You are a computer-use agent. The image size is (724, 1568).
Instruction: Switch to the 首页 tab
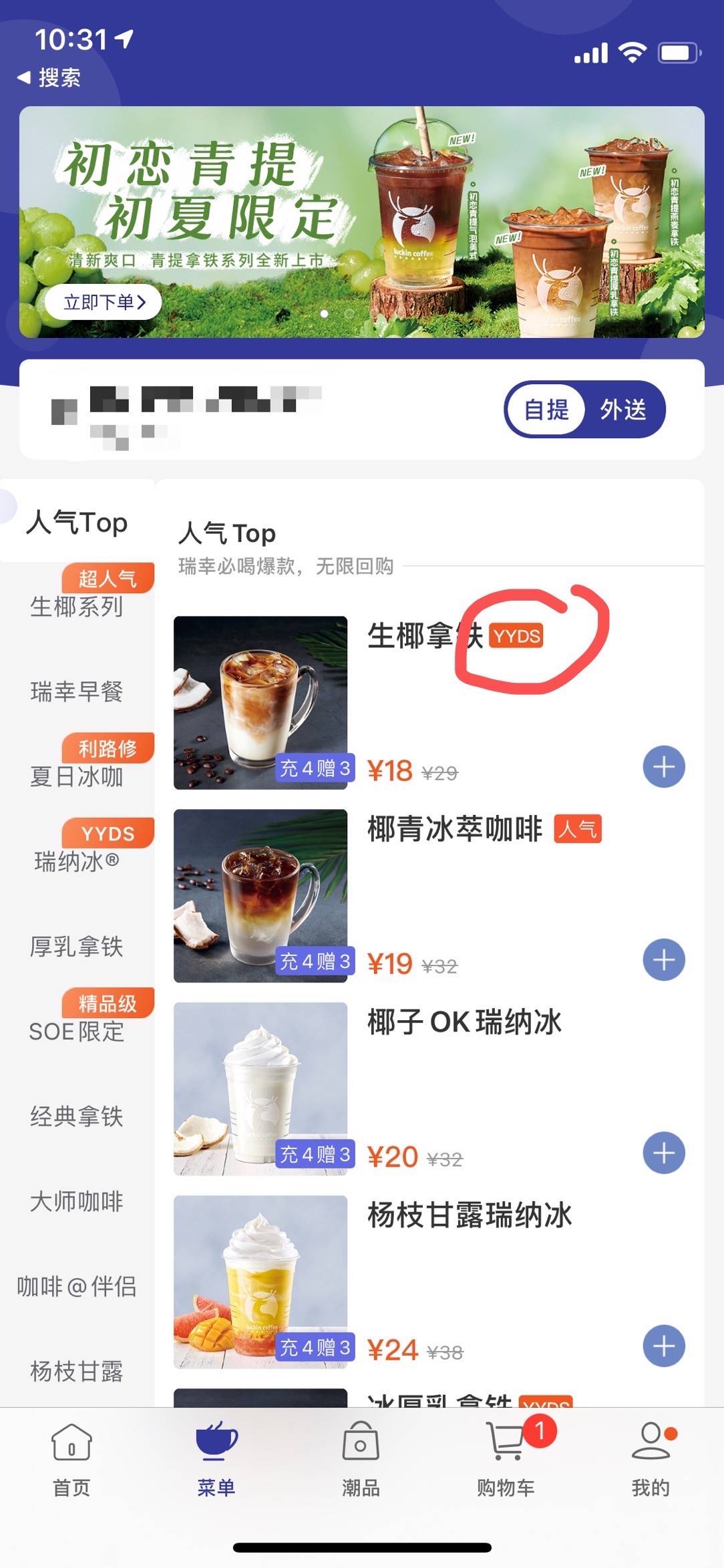pyautogui.click(x=71, y=1458)
